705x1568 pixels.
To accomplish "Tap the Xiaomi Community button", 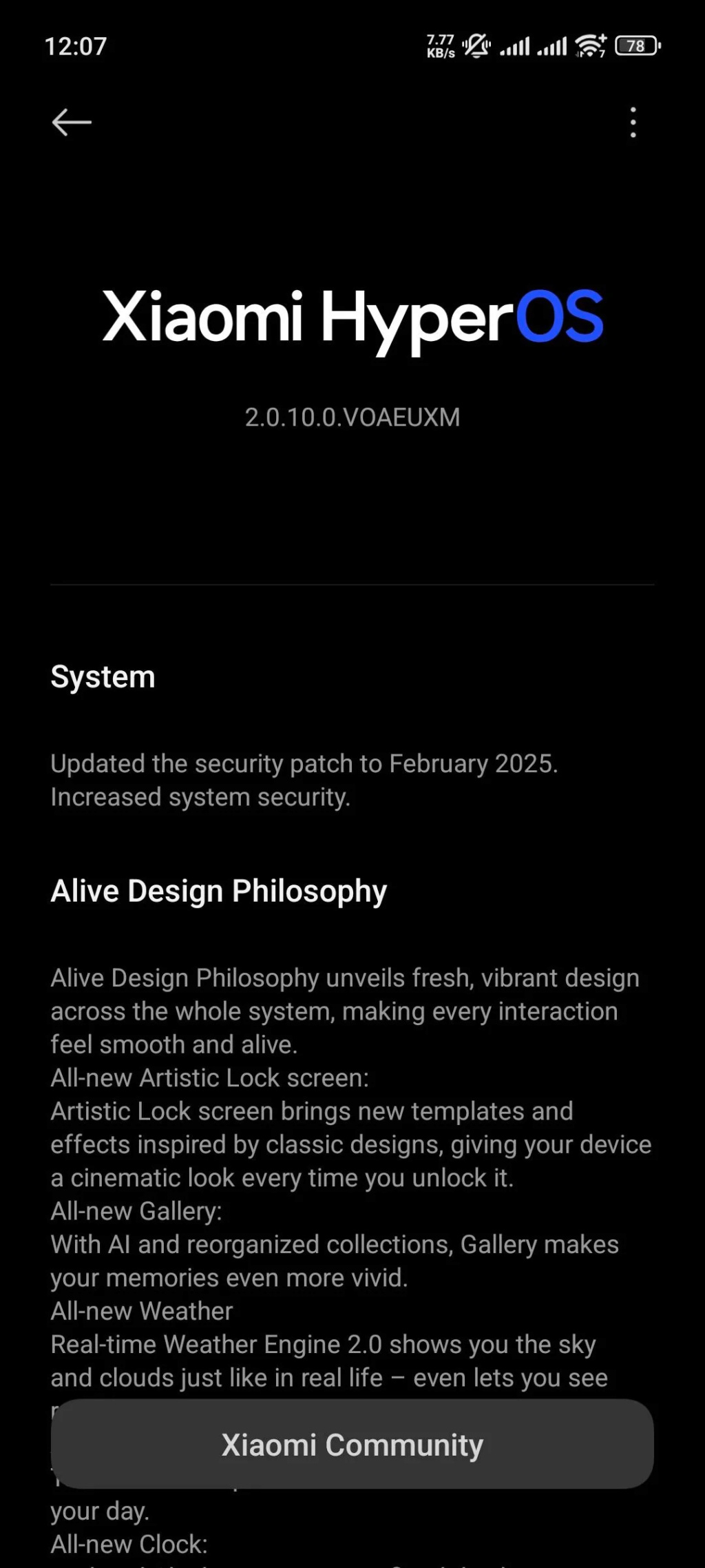I will [352, 1445].
